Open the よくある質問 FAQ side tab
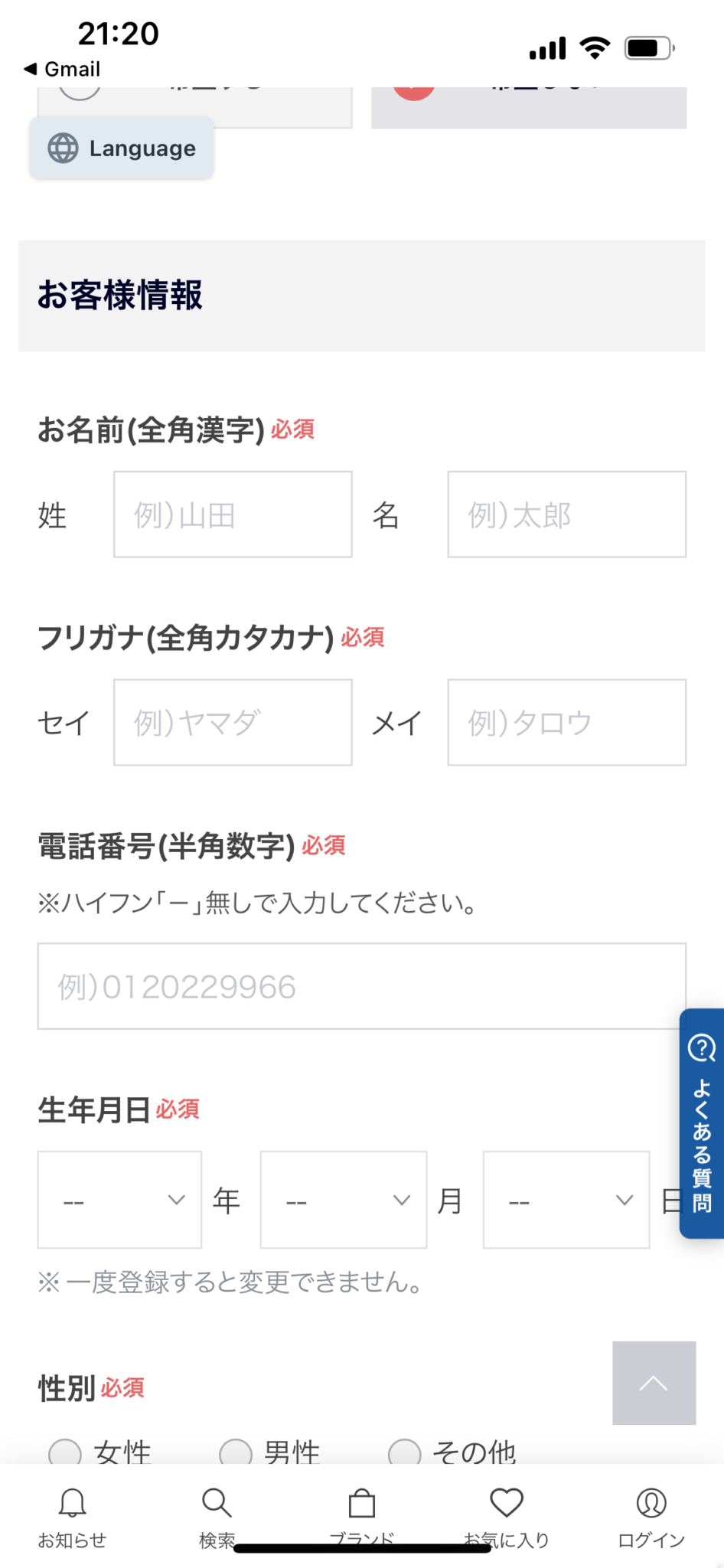This screenshot has height=1568, width=724. point(702,1123)
